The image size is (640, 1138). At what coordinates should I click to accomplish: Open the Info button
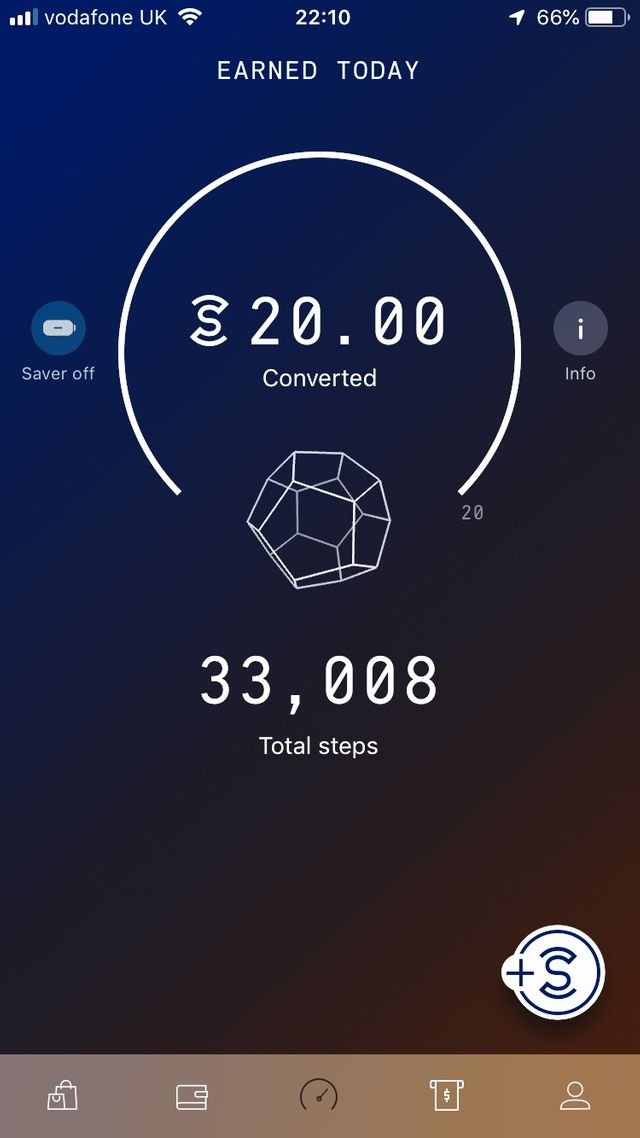click(x=580, y=329)
